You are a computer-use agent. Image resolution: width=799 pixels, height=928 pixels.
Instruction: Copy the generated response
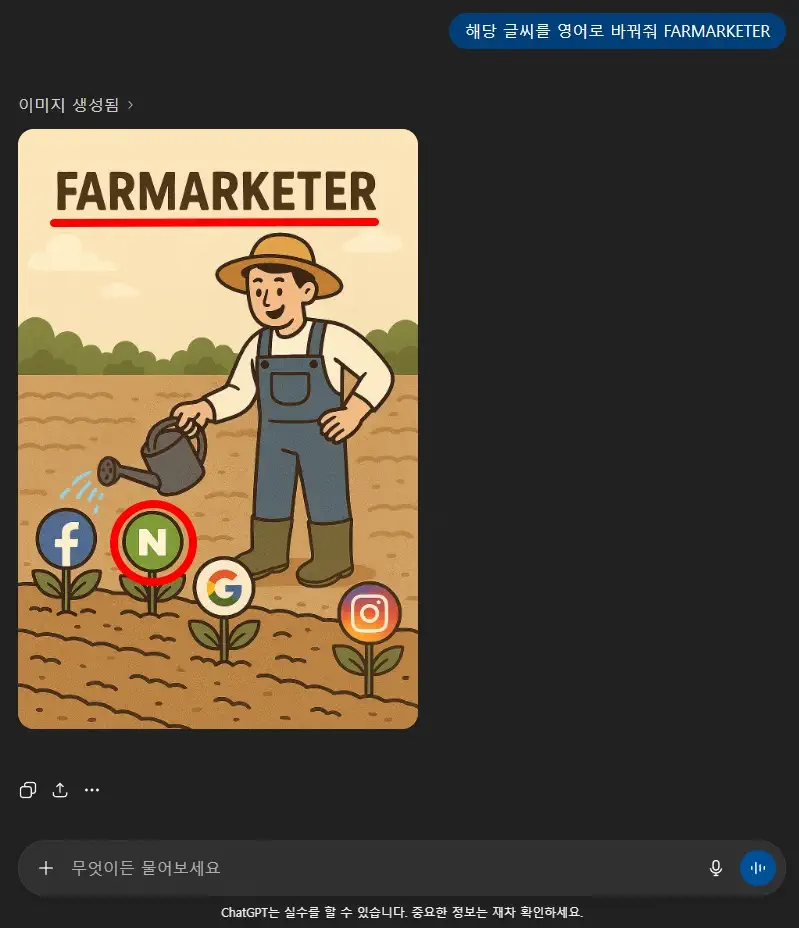[28, 790]
